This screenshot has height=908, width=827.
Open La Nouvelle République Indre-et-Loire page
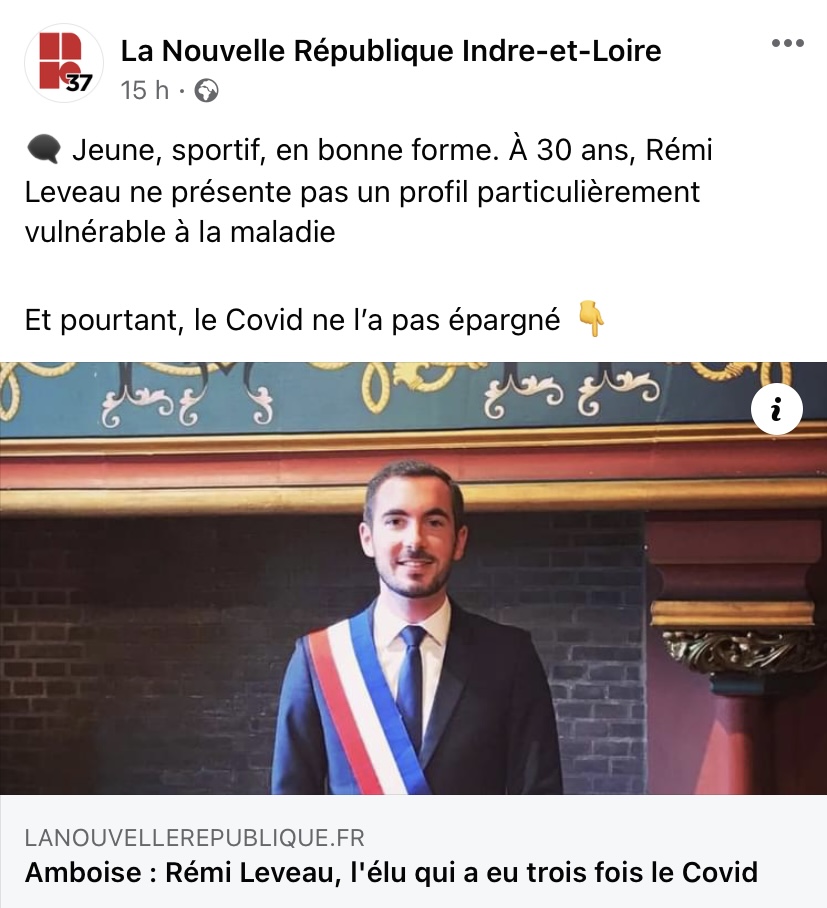(391, 51)
